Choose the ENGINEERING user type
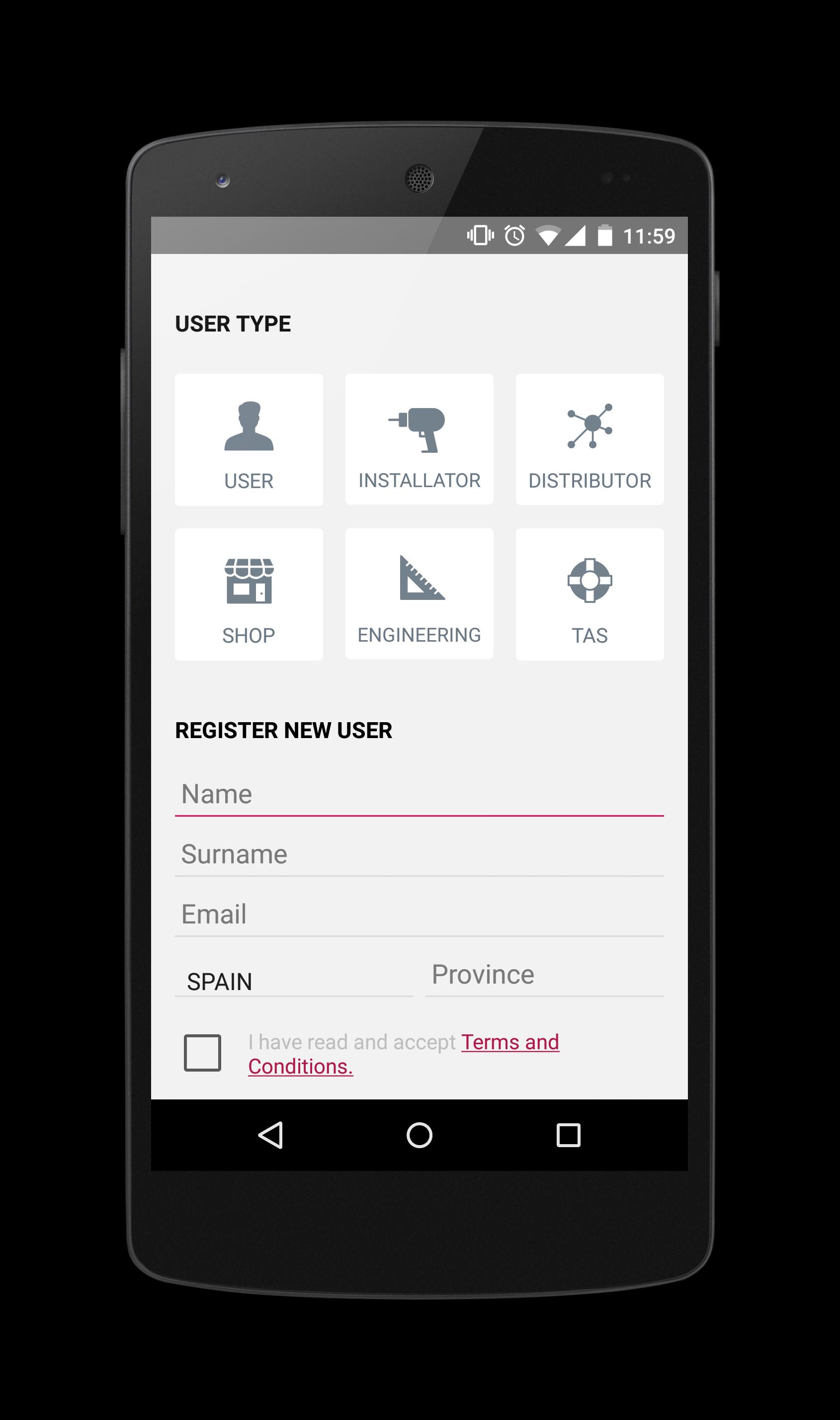 click(x=419, y=593)
